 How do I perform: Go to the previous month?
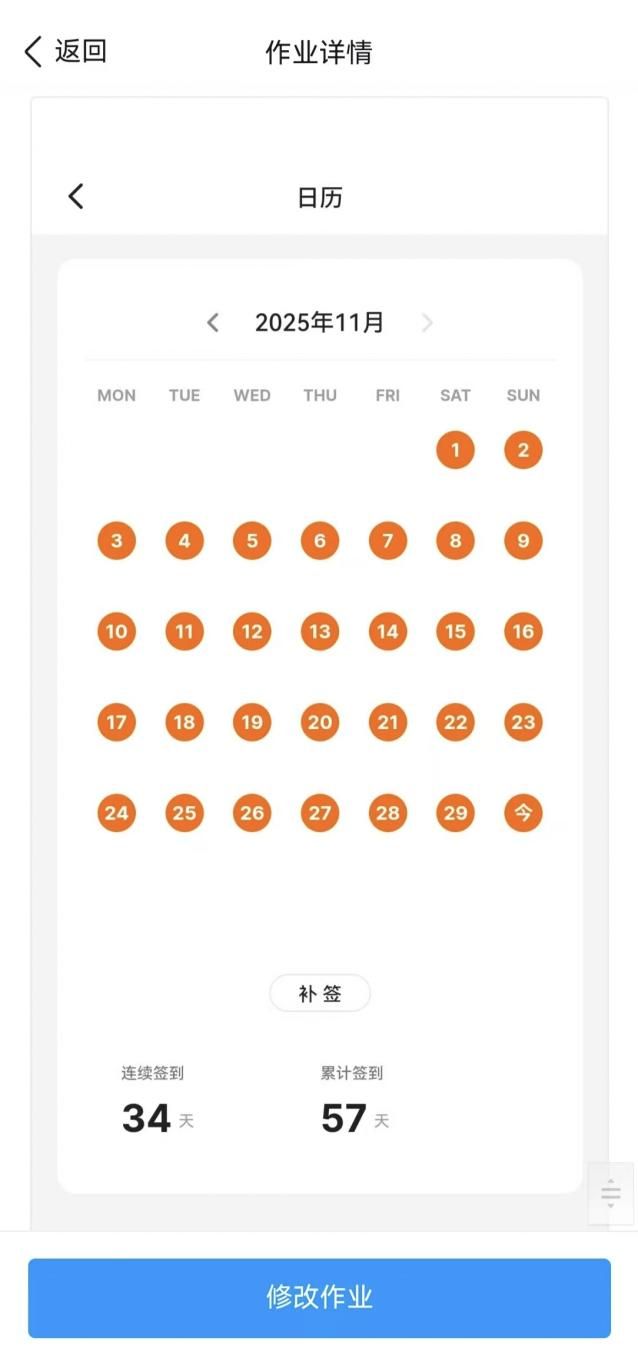pyautogui.click(x=212, y=322)
